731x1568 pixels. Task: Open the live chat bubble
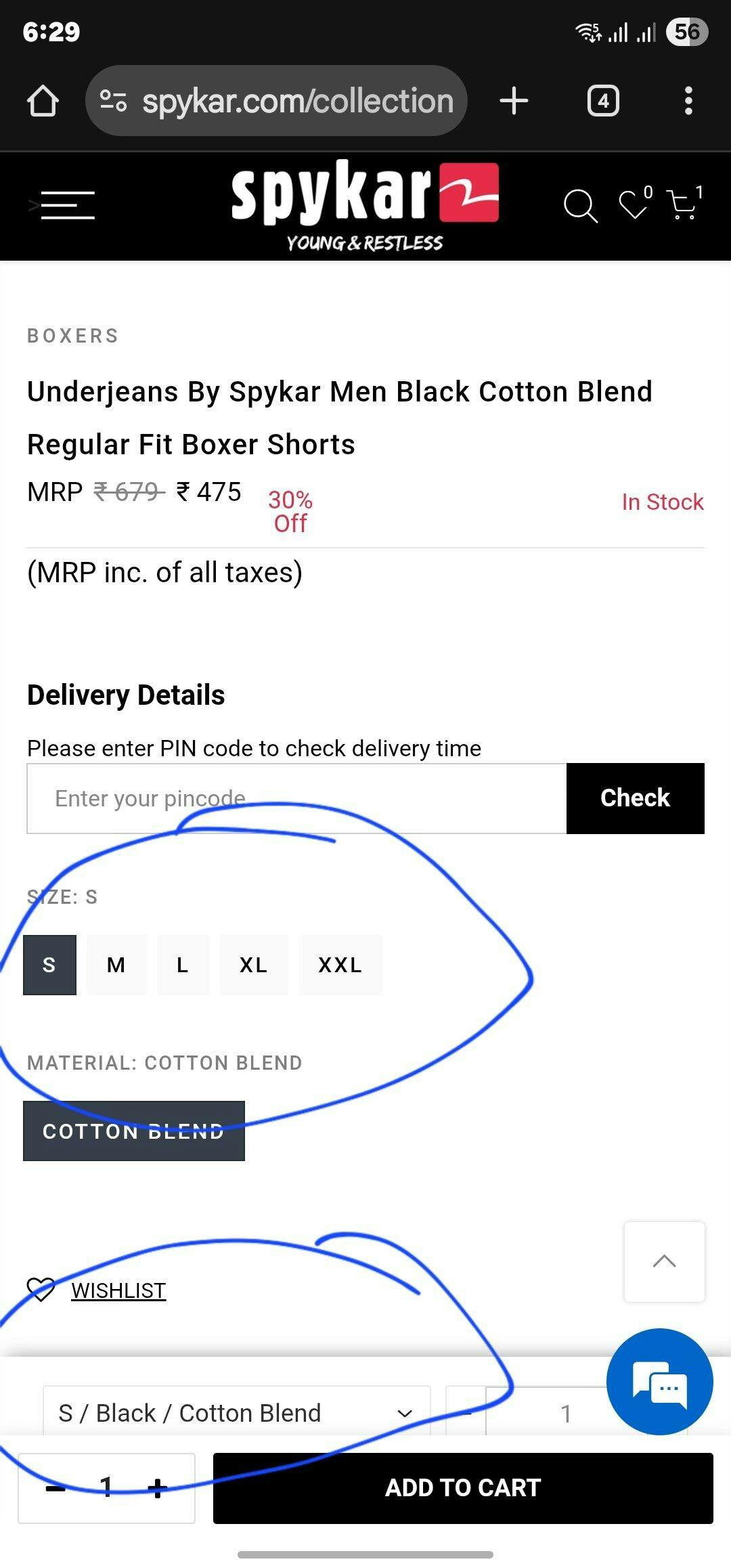point(660,1382)
